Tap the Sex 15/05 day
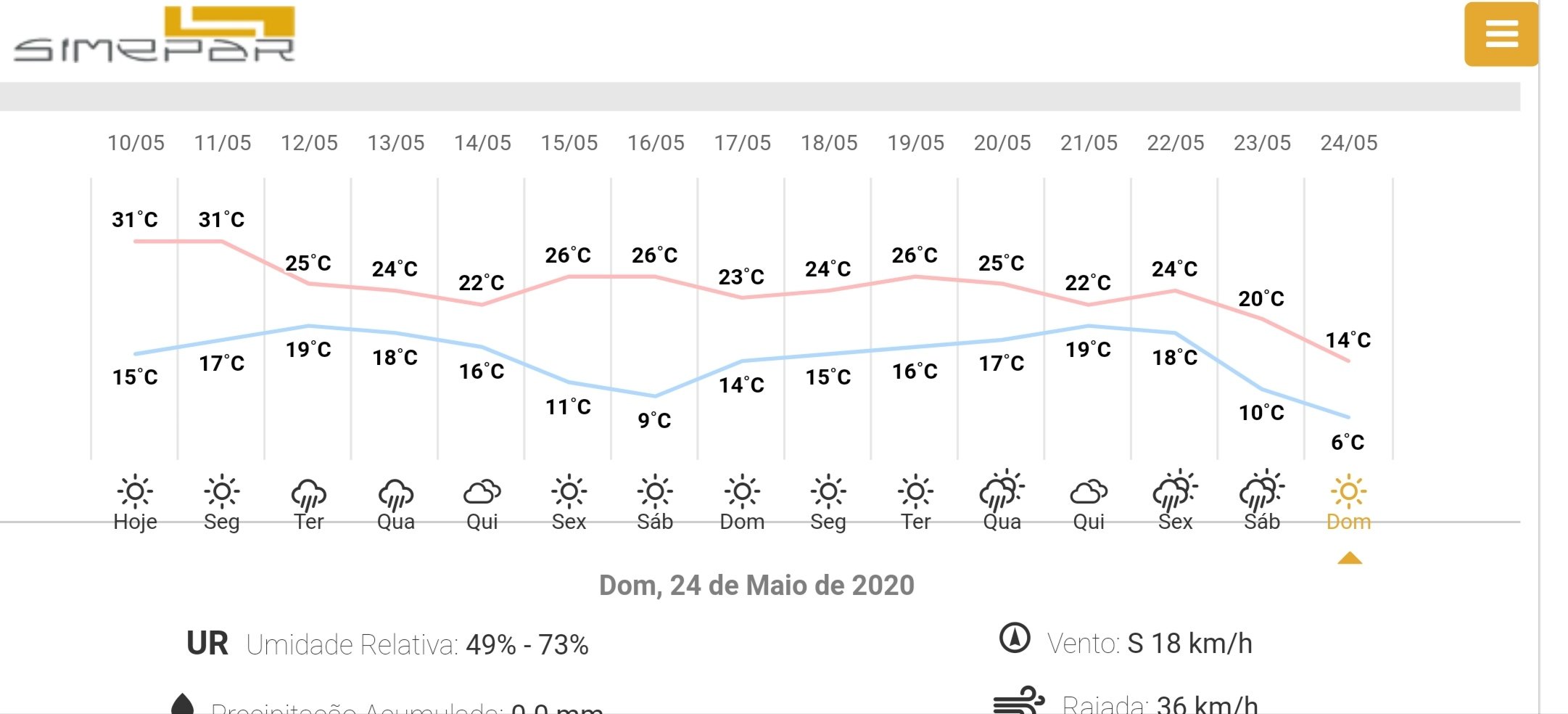This screenshot has height=714, width=1568. click(x=569, y=504)
